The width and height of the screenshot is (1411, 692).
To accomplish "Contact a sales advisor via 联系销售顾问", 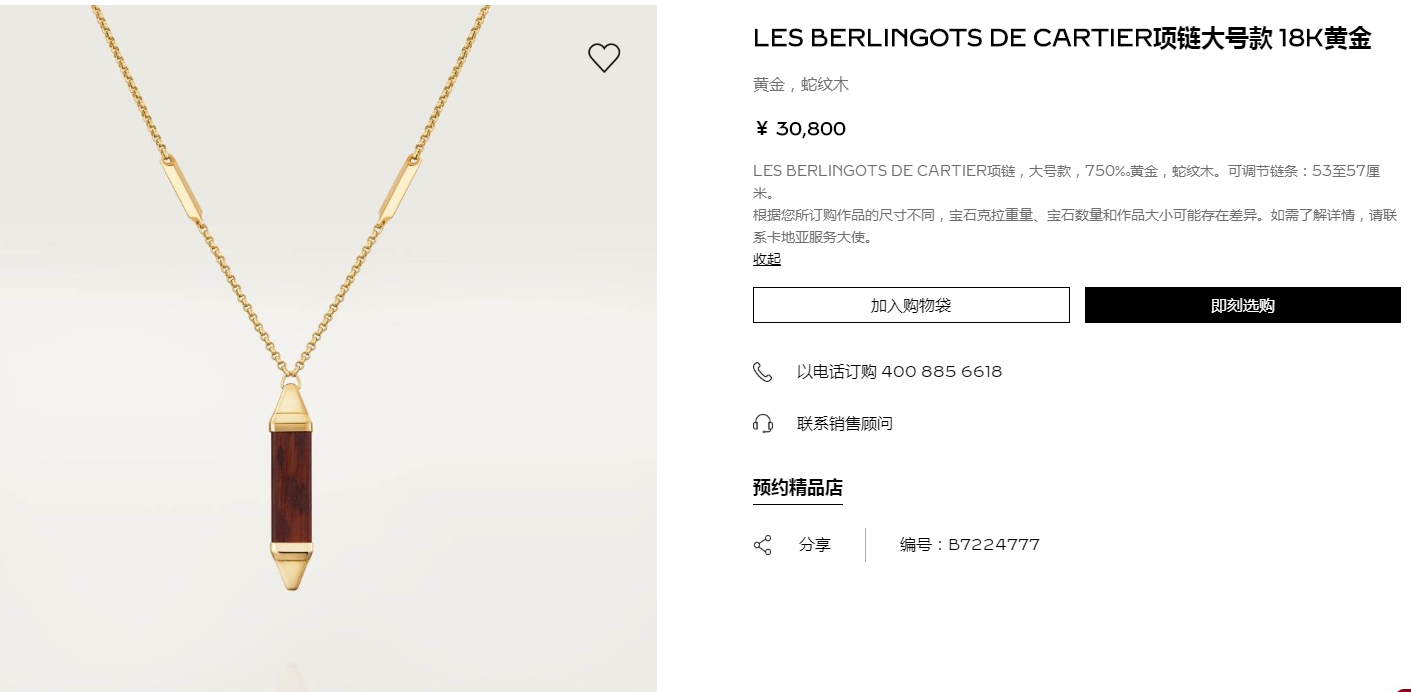I will (844, 424).
